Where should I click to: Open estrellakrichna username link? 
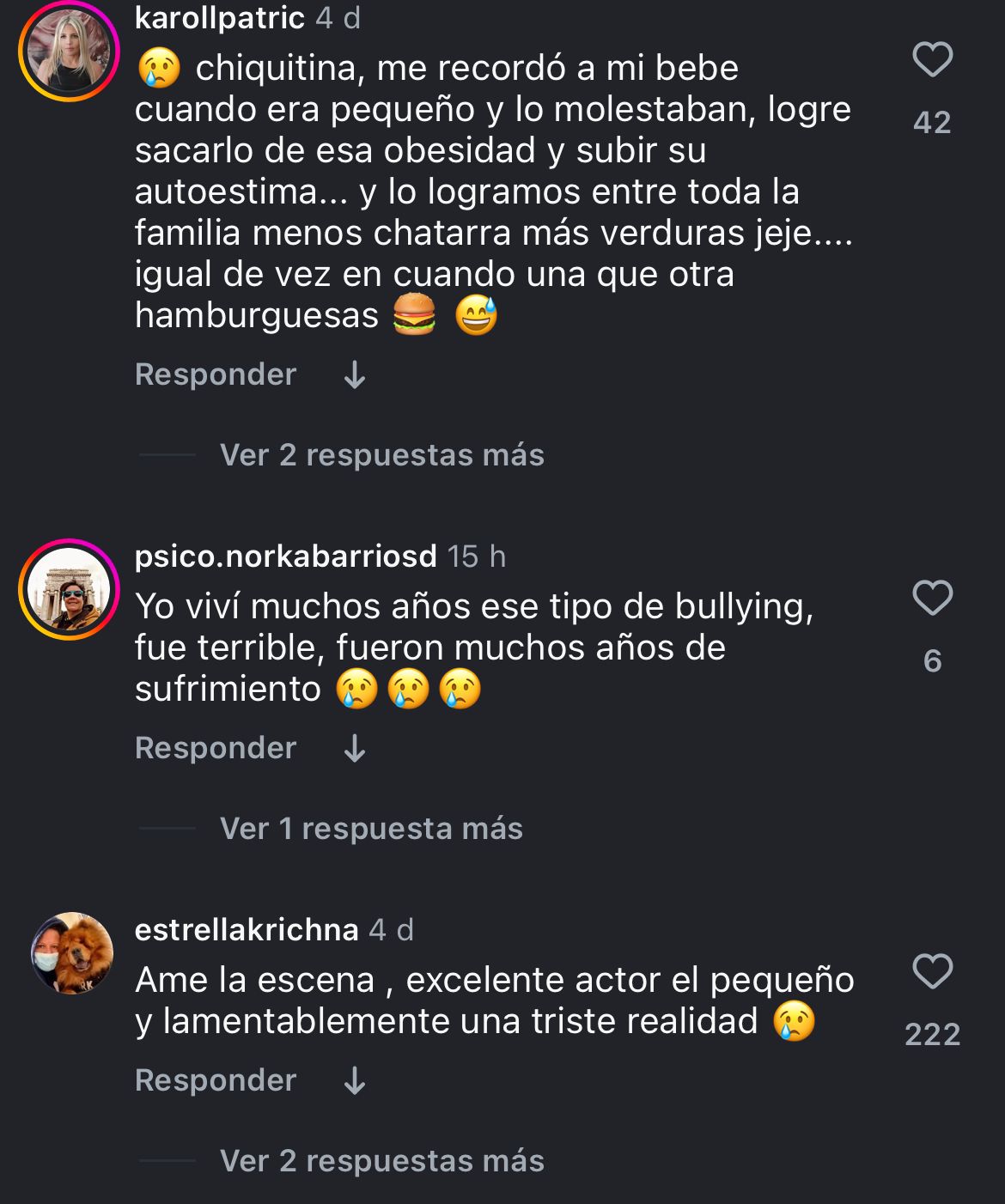(247, 930)
